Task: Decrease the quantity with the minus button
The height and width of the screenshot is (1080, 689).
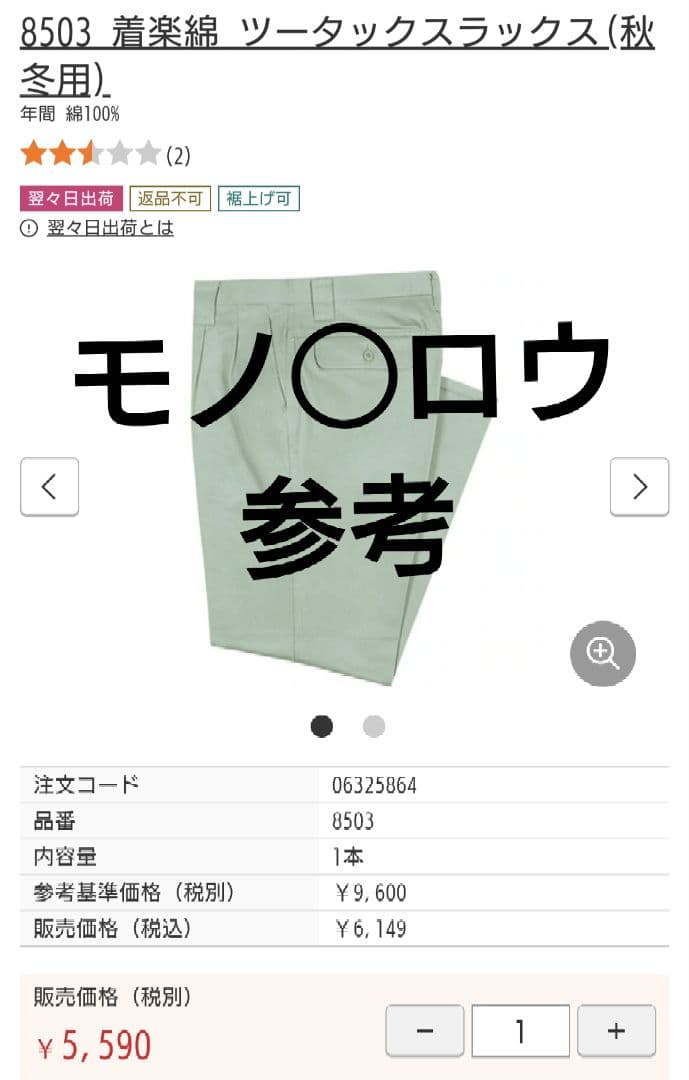Action: (425, 1031)
